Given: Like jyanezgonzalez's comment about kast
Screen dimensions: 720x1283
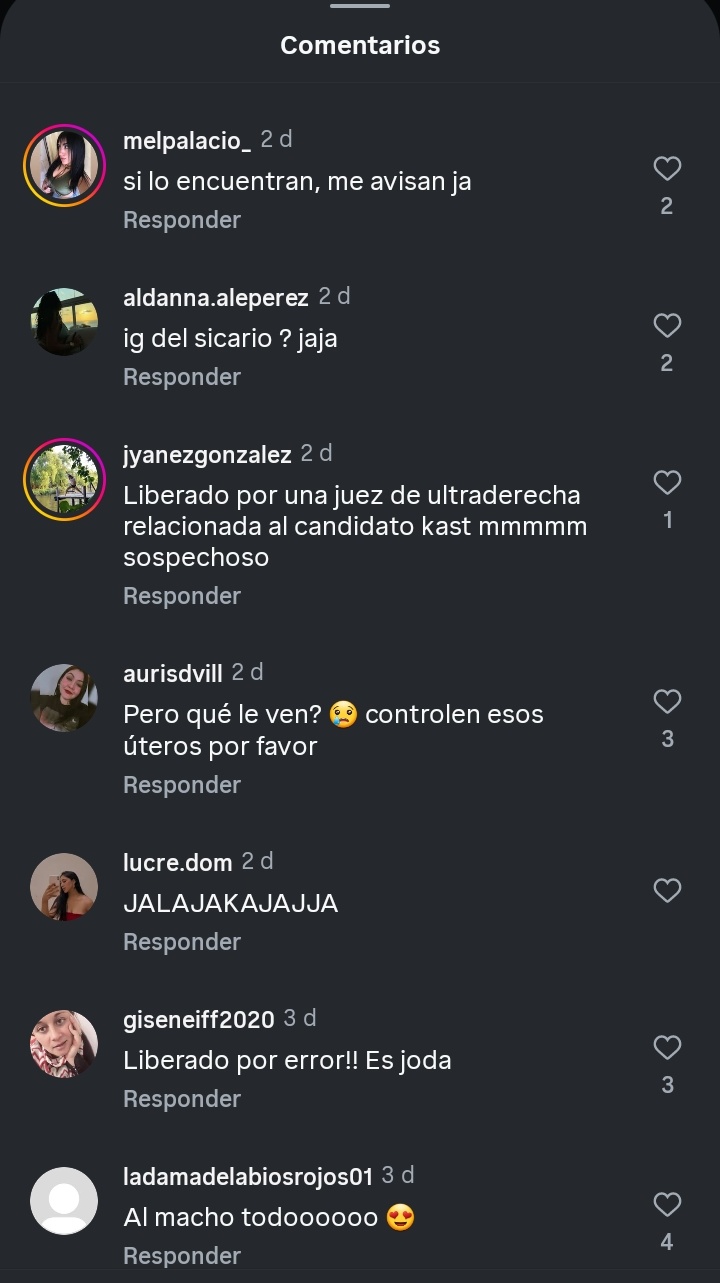Looking at the screenshot, I should point(667,483).
